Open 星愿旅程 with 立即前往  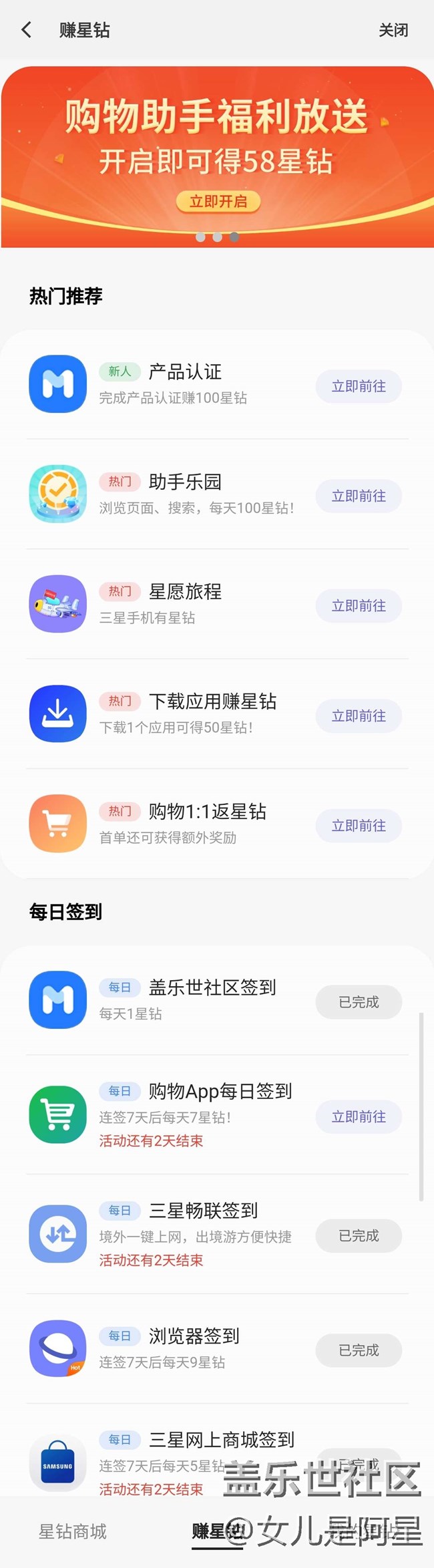coord(359,606)
